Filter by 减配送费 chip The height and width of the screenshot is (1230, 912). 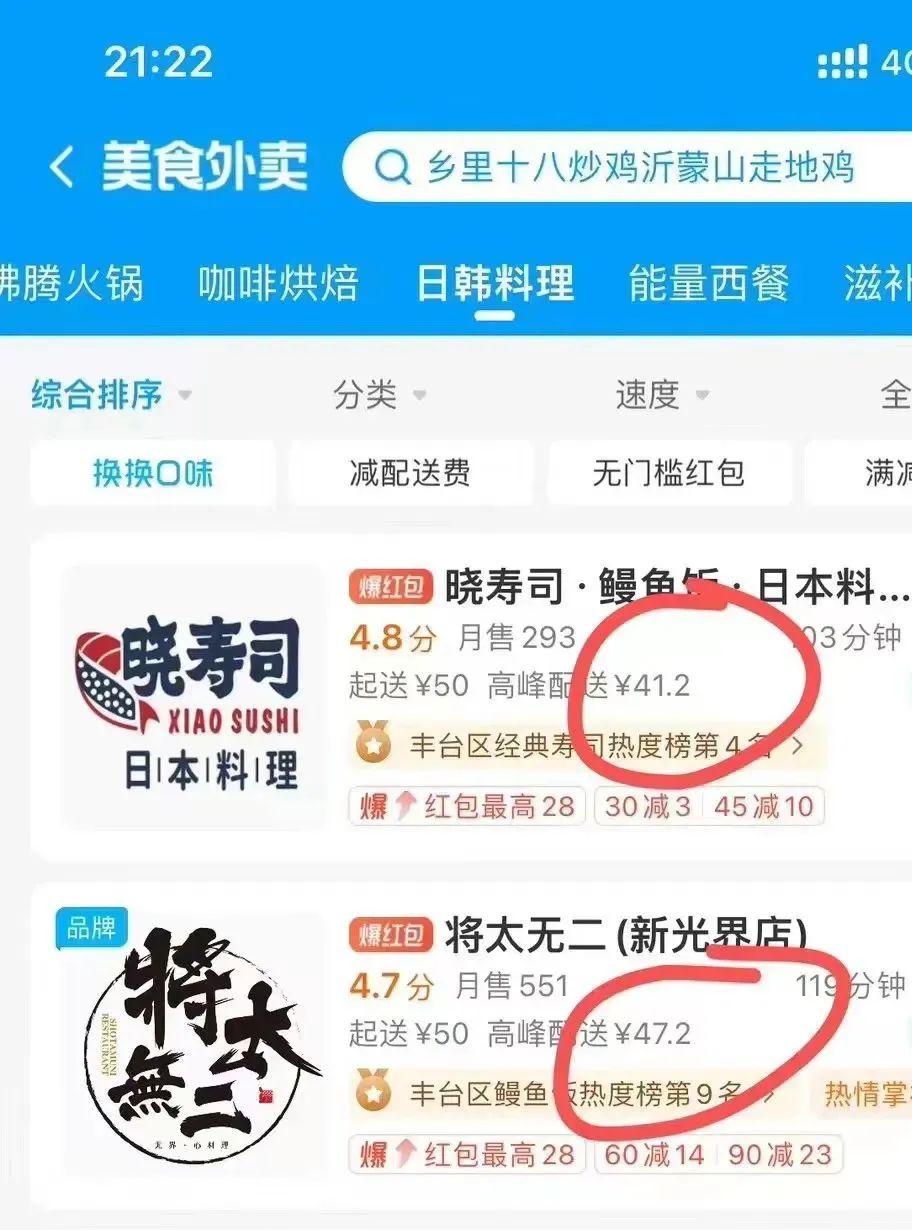click(x=410, y=473)
